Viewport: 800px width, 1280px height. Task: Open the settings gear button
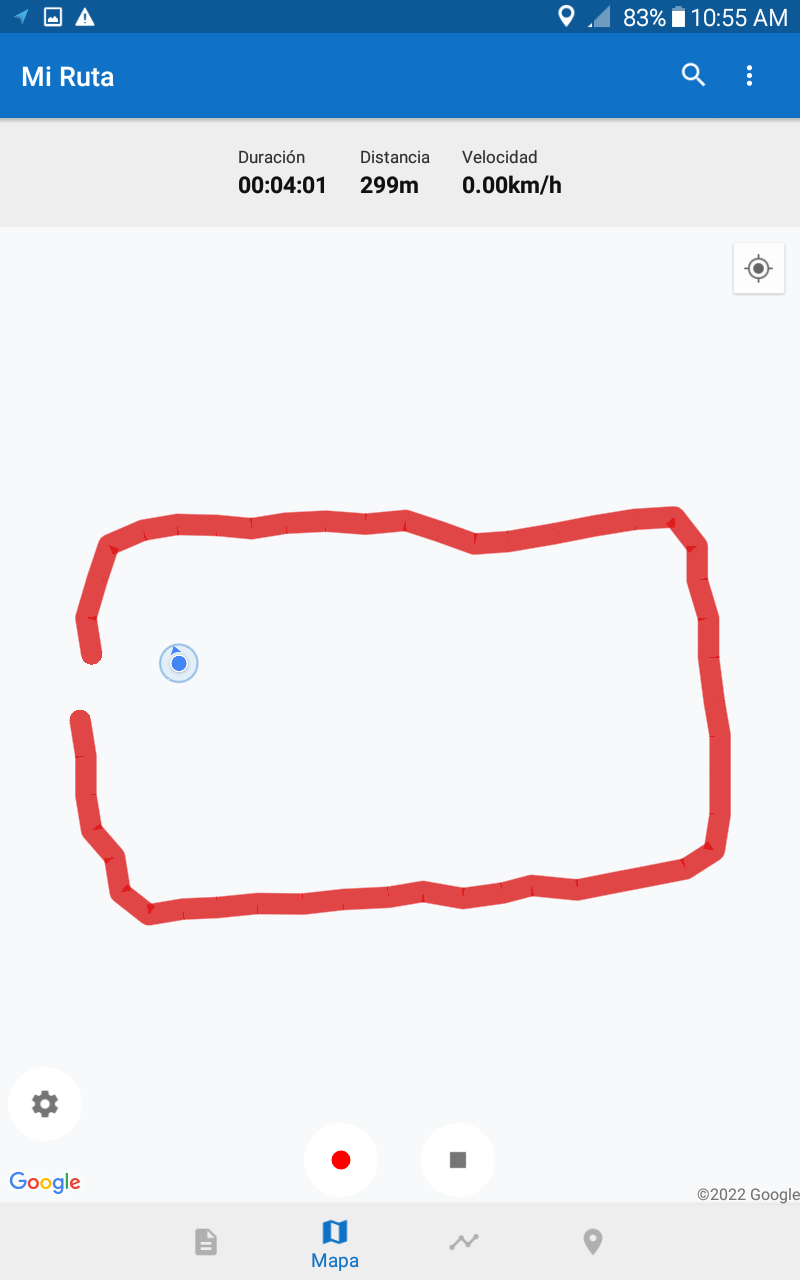tap(45, 1104)
